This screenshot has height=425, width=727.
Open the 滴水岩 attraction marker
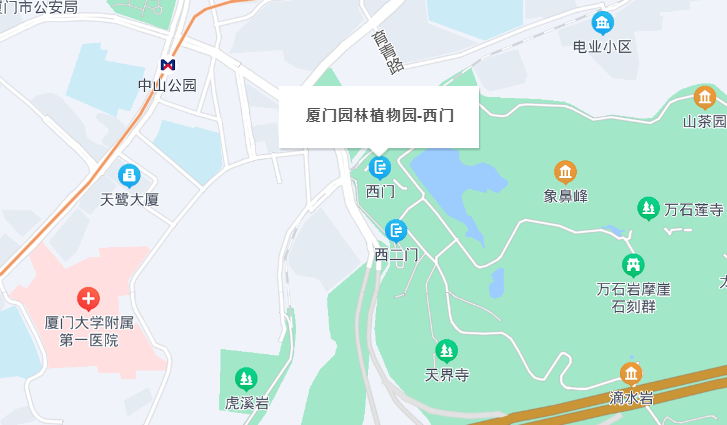pos(631,374)
